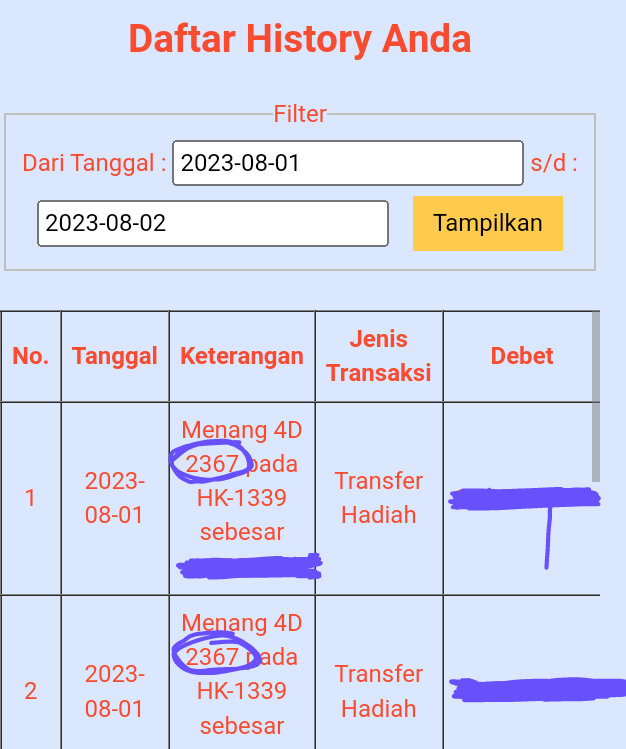This screenshot has width=626, height=749.
Task: Tap the Tampilkan button
Action: (x=487, y=223)
